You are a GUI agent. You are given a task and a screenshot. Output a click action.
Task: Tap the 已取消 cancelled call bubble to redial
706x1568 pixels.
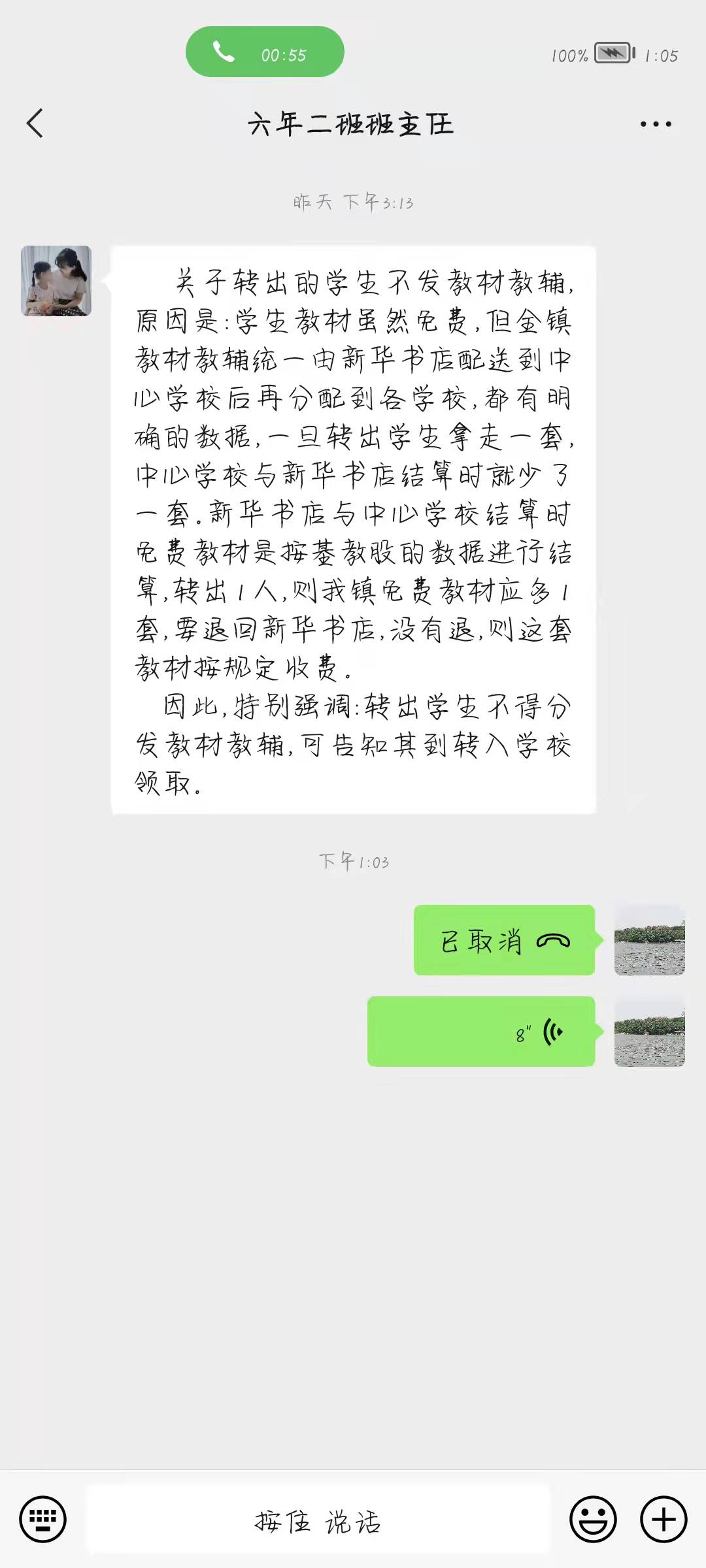point(504,940)
